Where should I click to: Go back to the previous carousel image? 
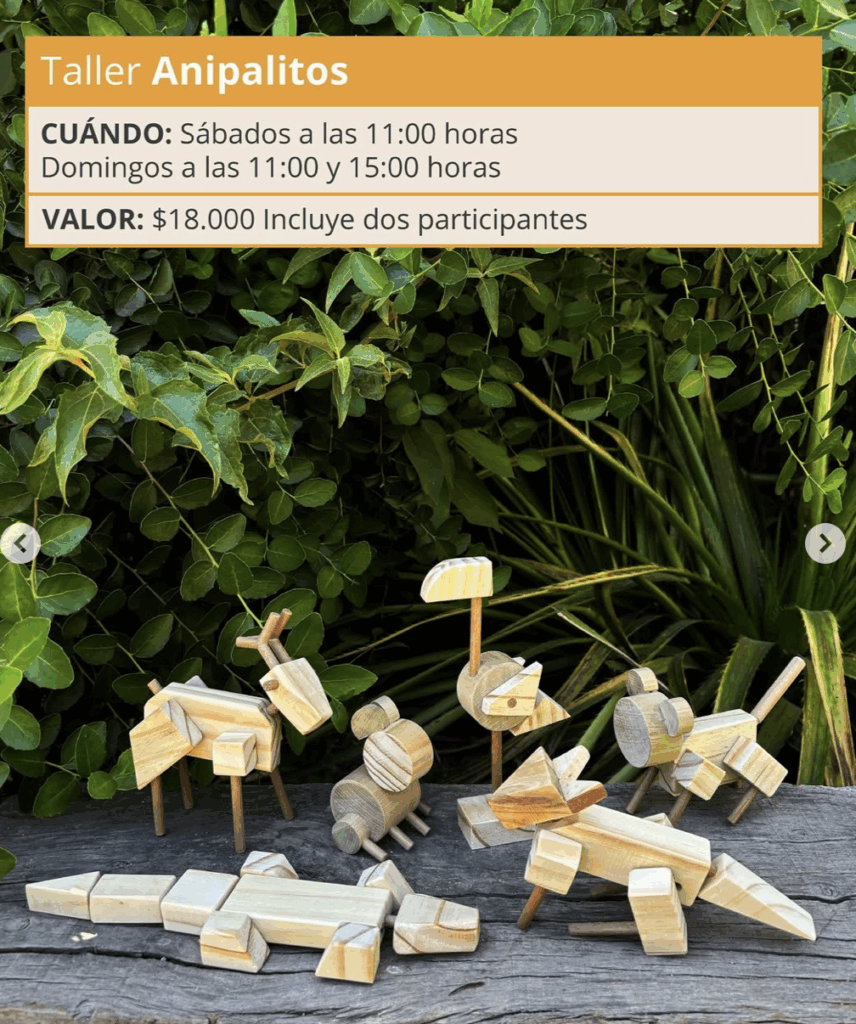pos(20,543)
